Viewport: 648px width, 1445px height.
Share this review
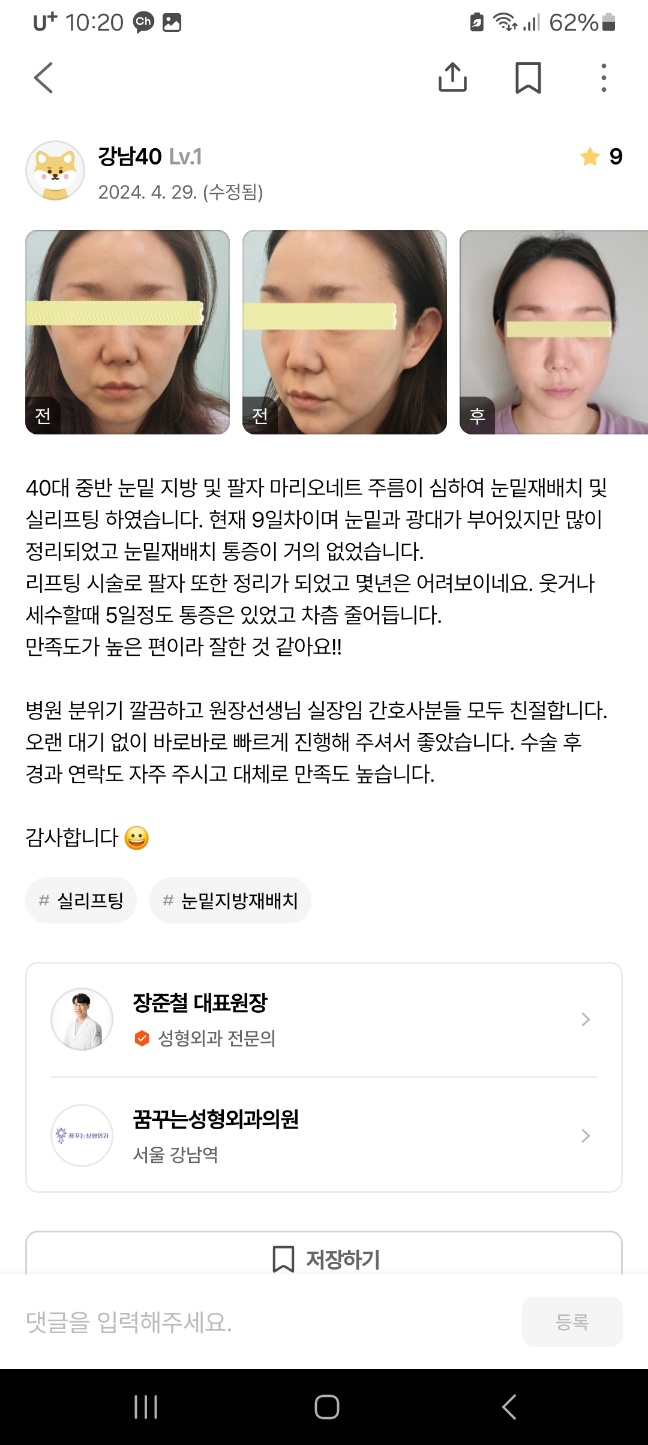[x=453, y=77]
